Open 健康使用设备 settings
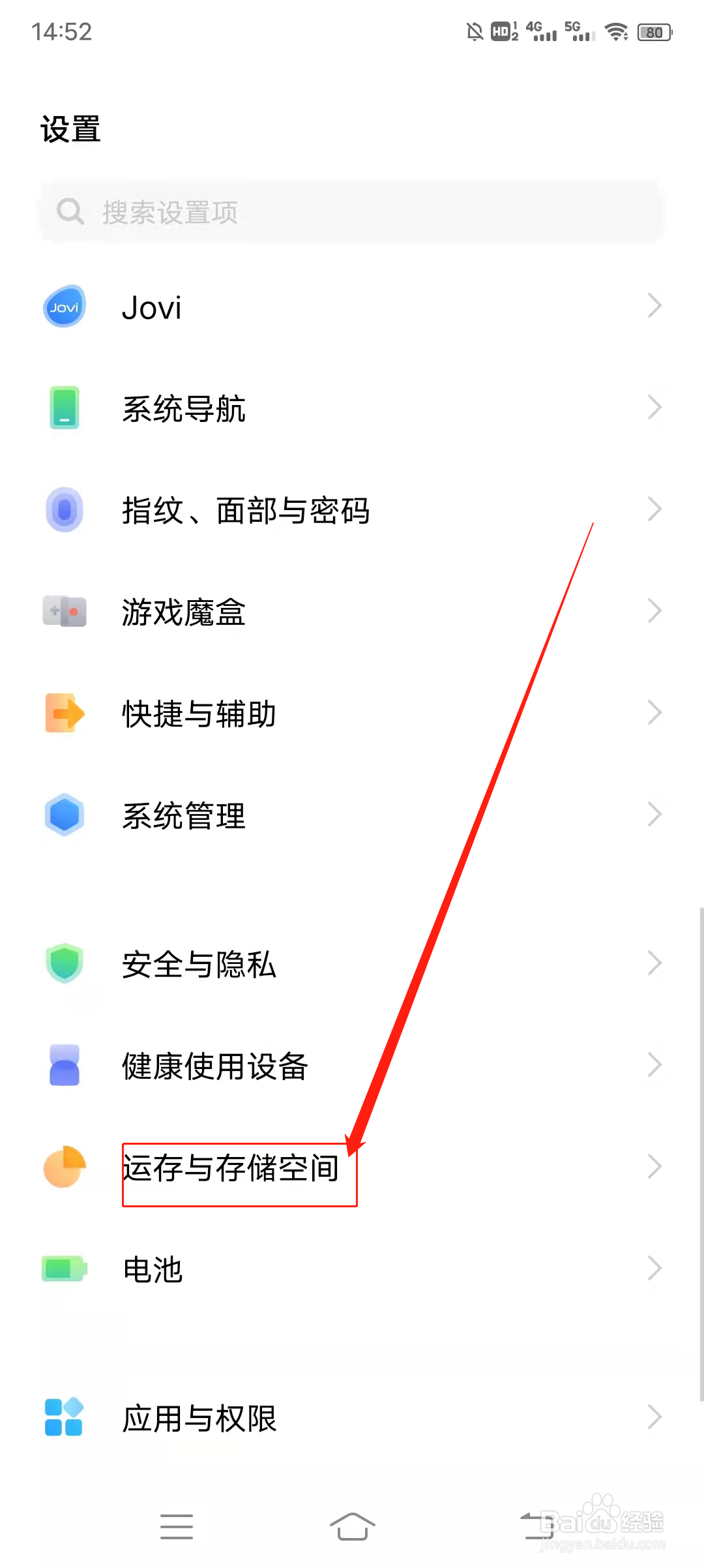The height and width of the screenshot is (1568, 704). pyautogui.click(x=215, y=1067)
